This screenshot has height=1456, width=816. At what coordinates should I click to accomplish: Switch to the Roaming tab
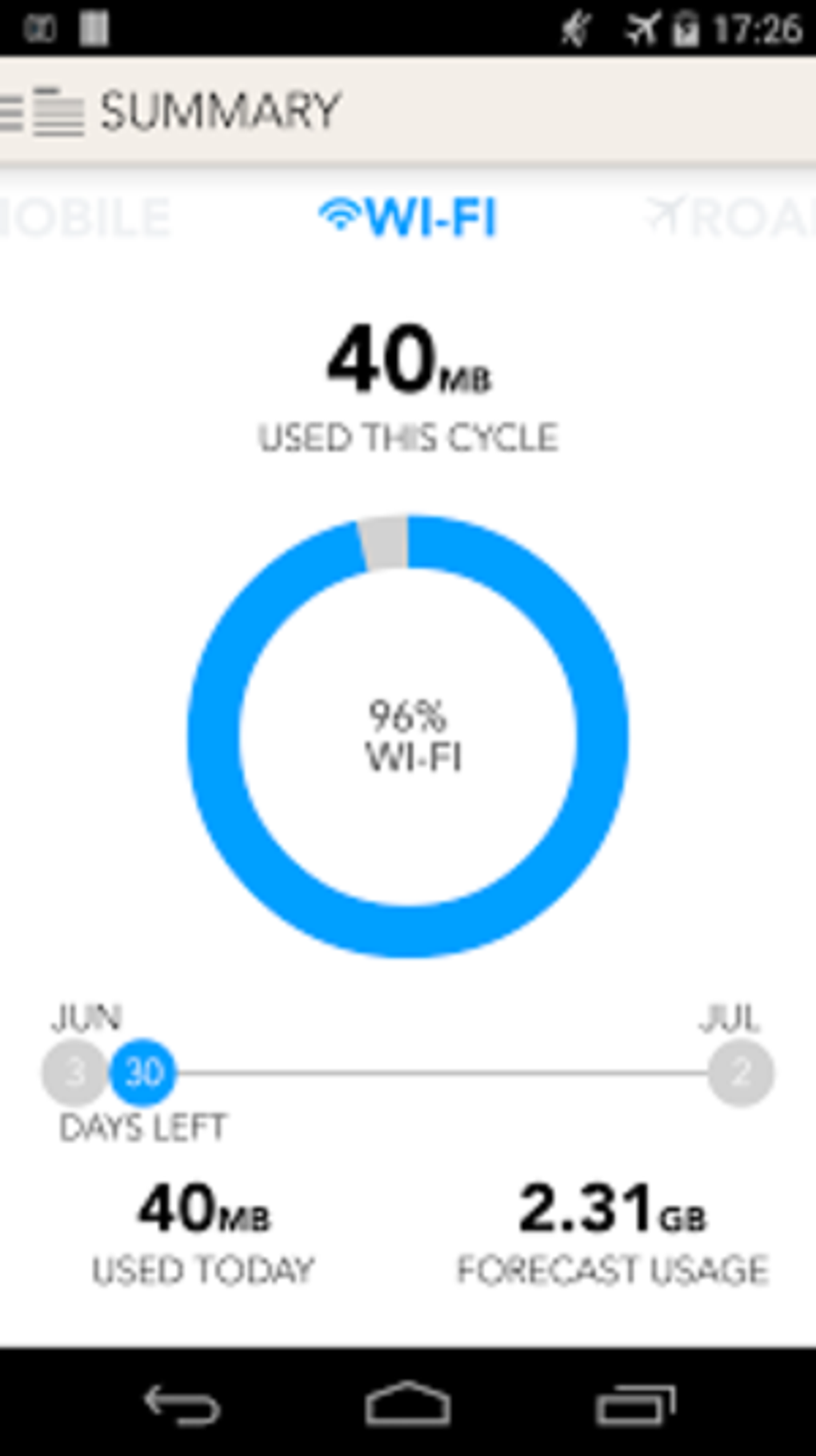pyautogui.click(x=730, y=218)
